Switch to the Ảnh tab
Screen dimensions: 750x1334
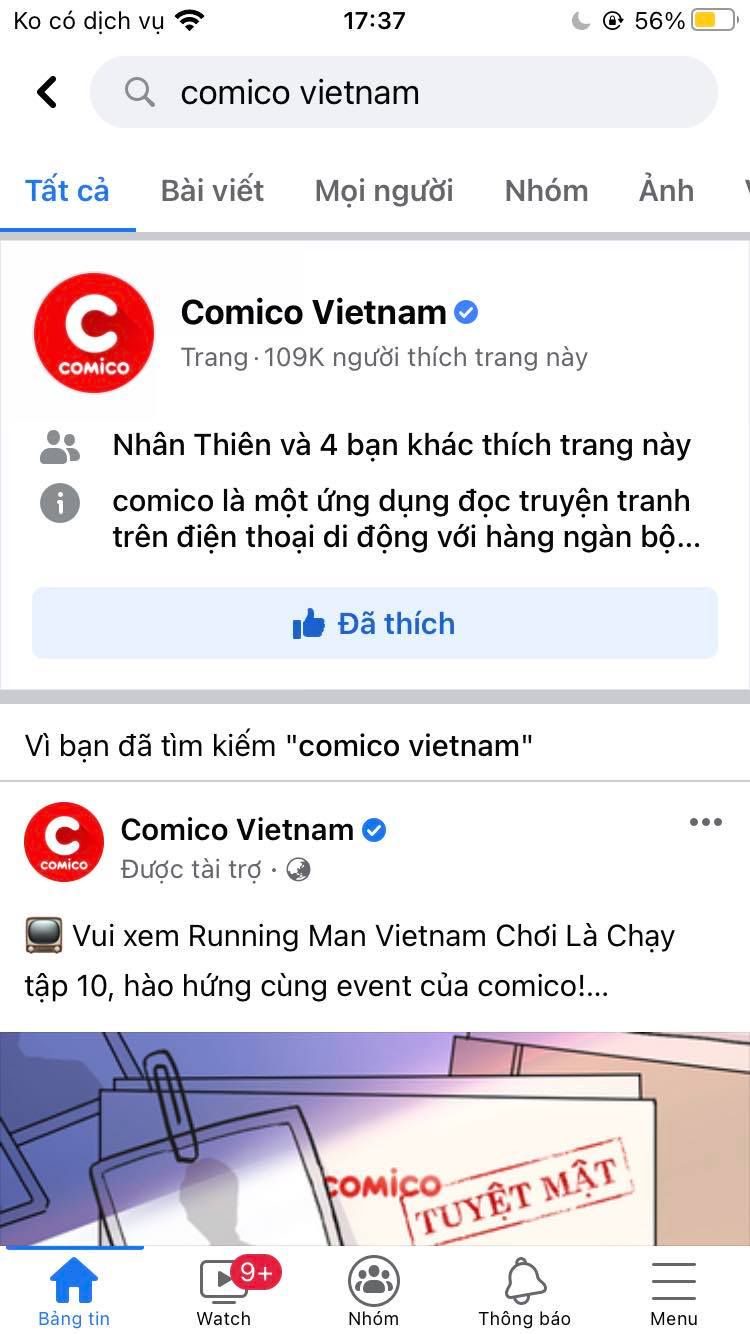(666, 191)
